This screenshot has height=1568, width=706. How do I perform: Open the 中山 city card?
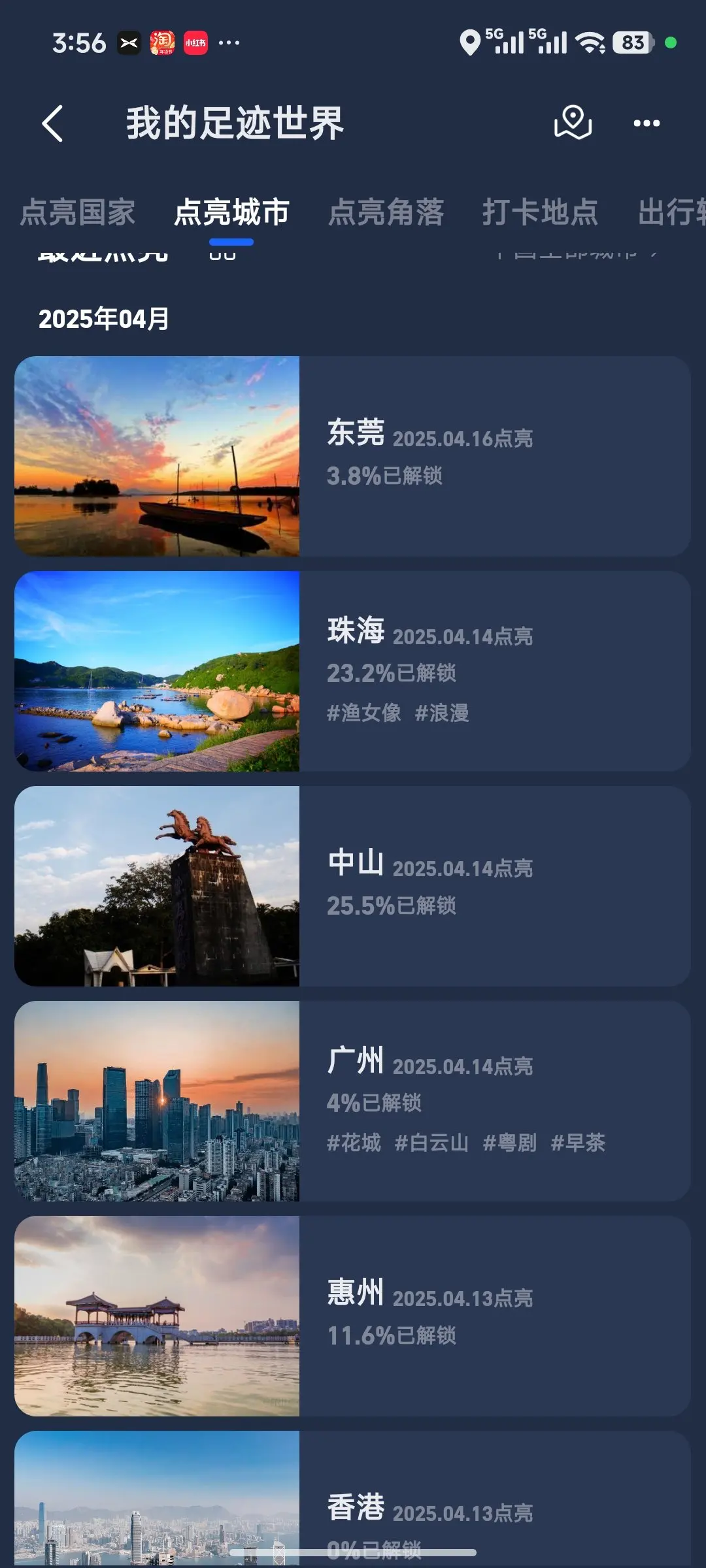point(353,886)
